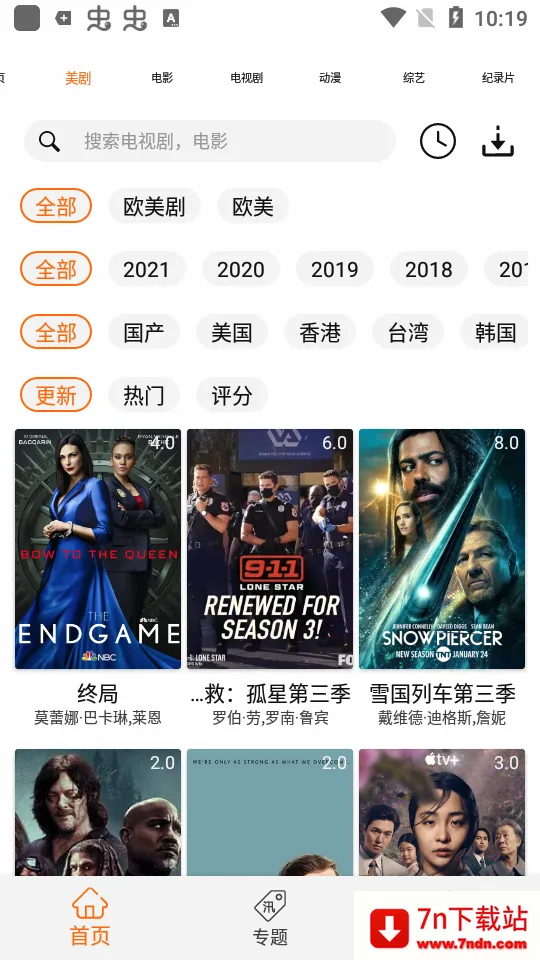Tap the search box for TV and movies
This screenshot has width=540, height=960.
coord(210,141)
